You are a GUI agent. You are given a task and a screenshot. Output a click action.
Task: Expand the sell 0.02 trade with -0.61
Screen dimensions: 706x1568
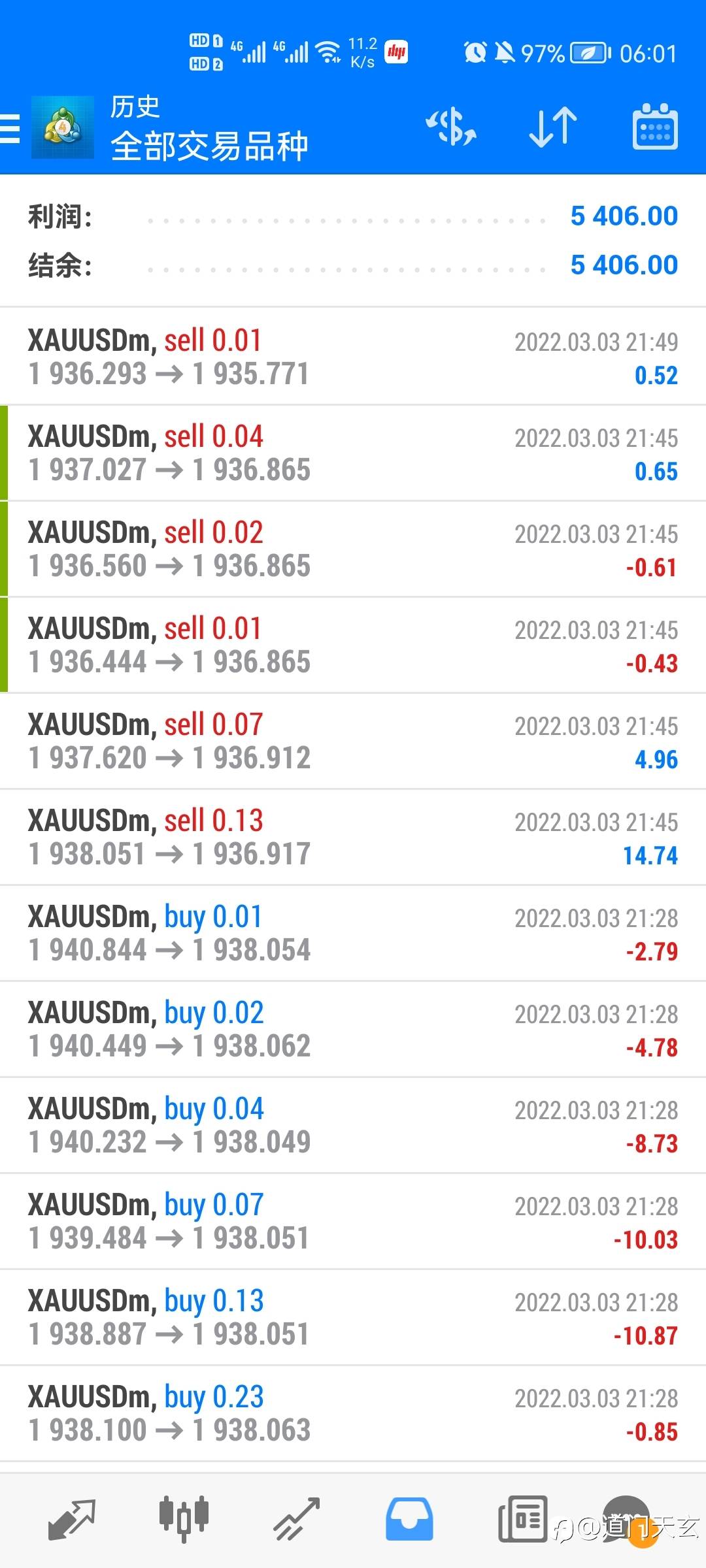point(353,549)
